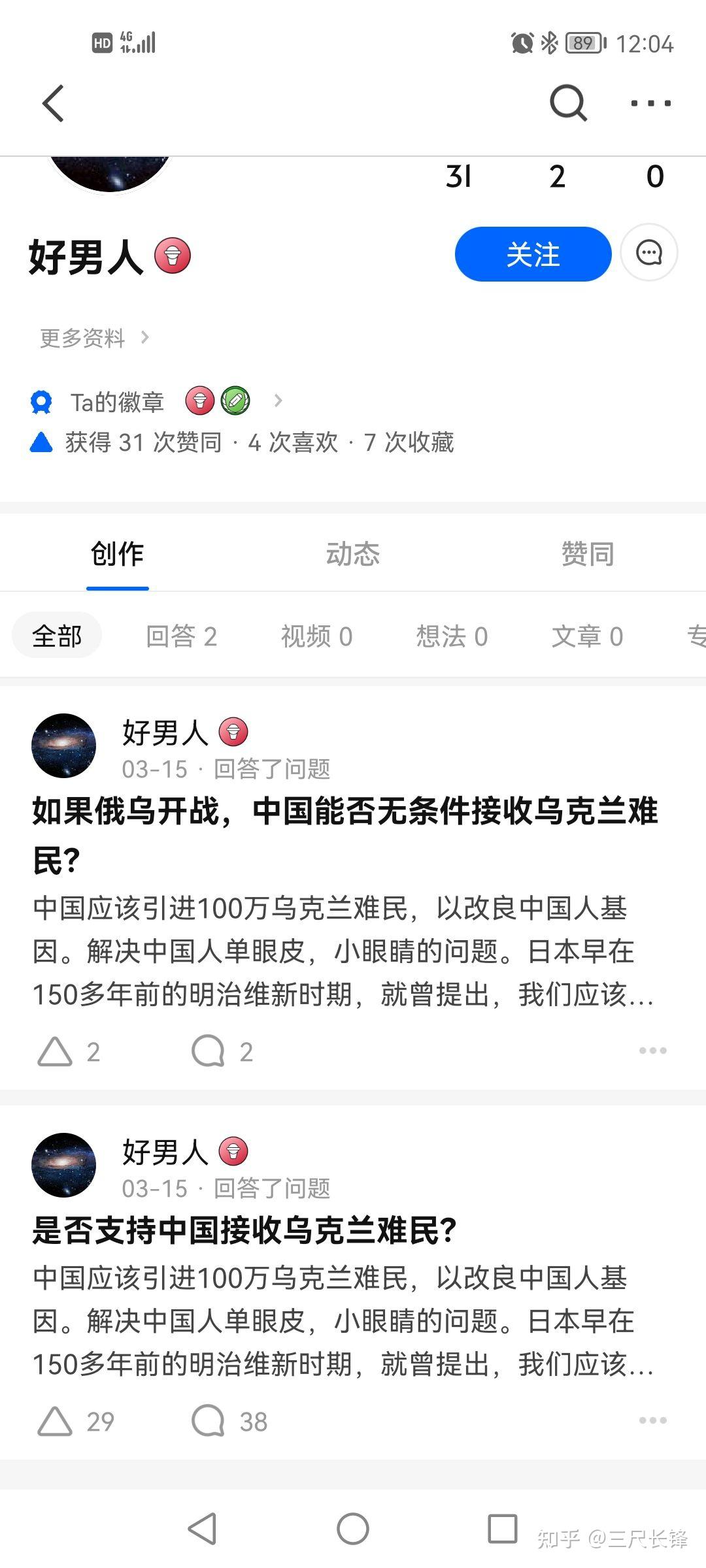The width and height of the screenshot is (706, 1568).
Task: Switch to the 动态 tab
Action: [352, 554]
